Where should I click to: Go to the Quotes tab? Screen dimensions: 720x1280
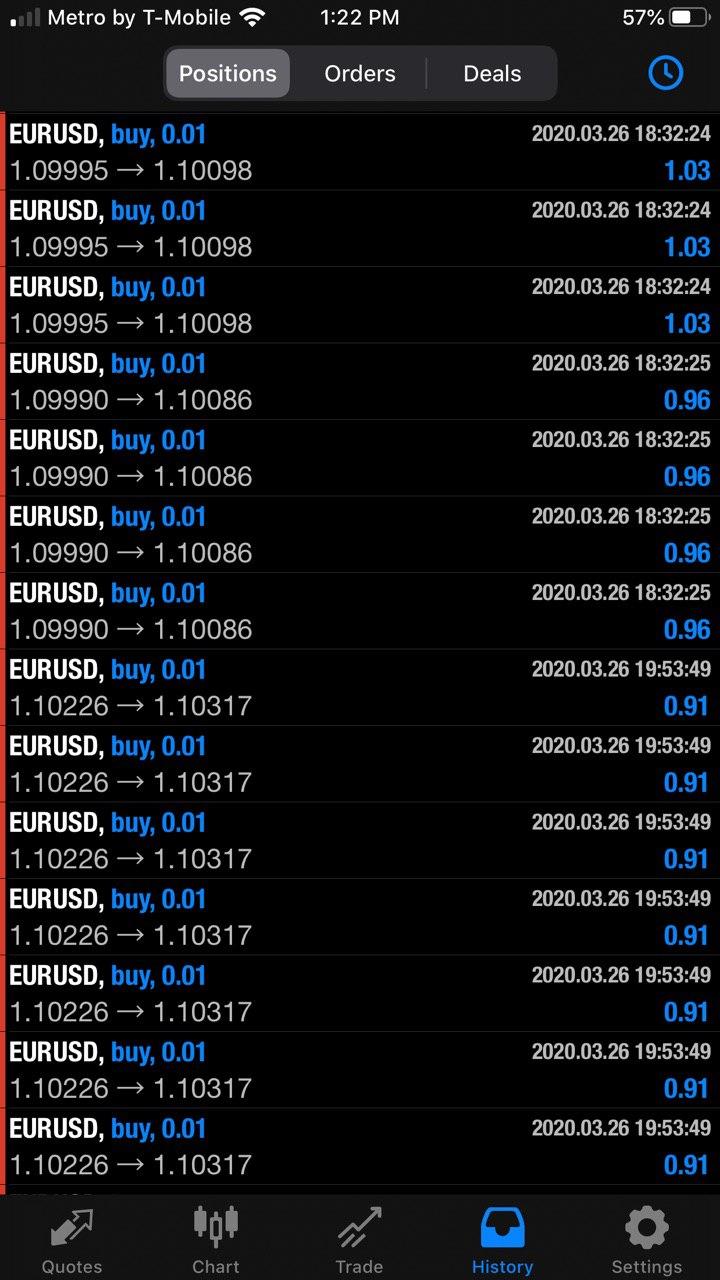pos(72,1239)
